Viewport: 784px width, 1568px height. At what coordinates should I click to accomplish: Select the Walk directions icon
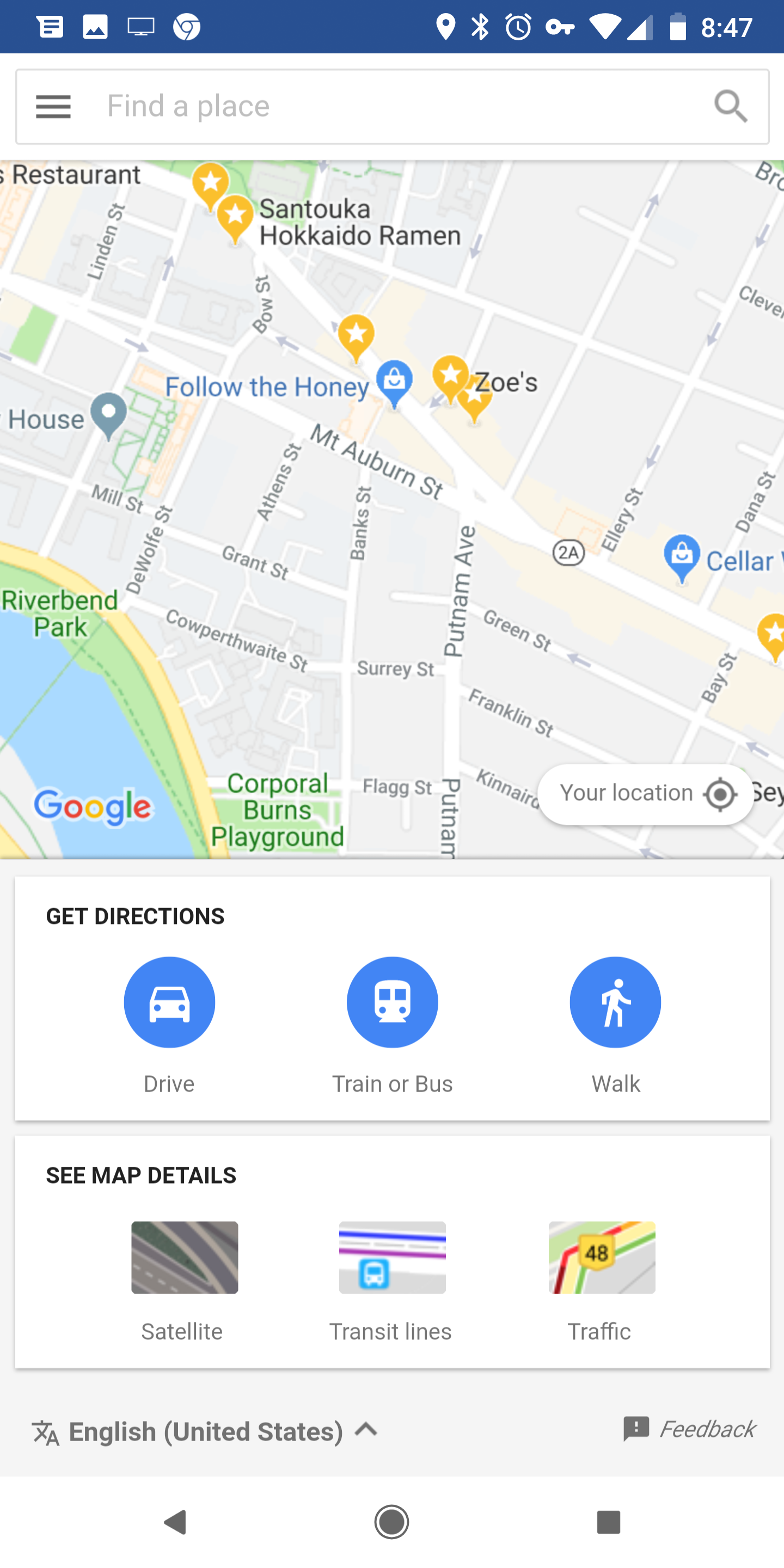615,1002
